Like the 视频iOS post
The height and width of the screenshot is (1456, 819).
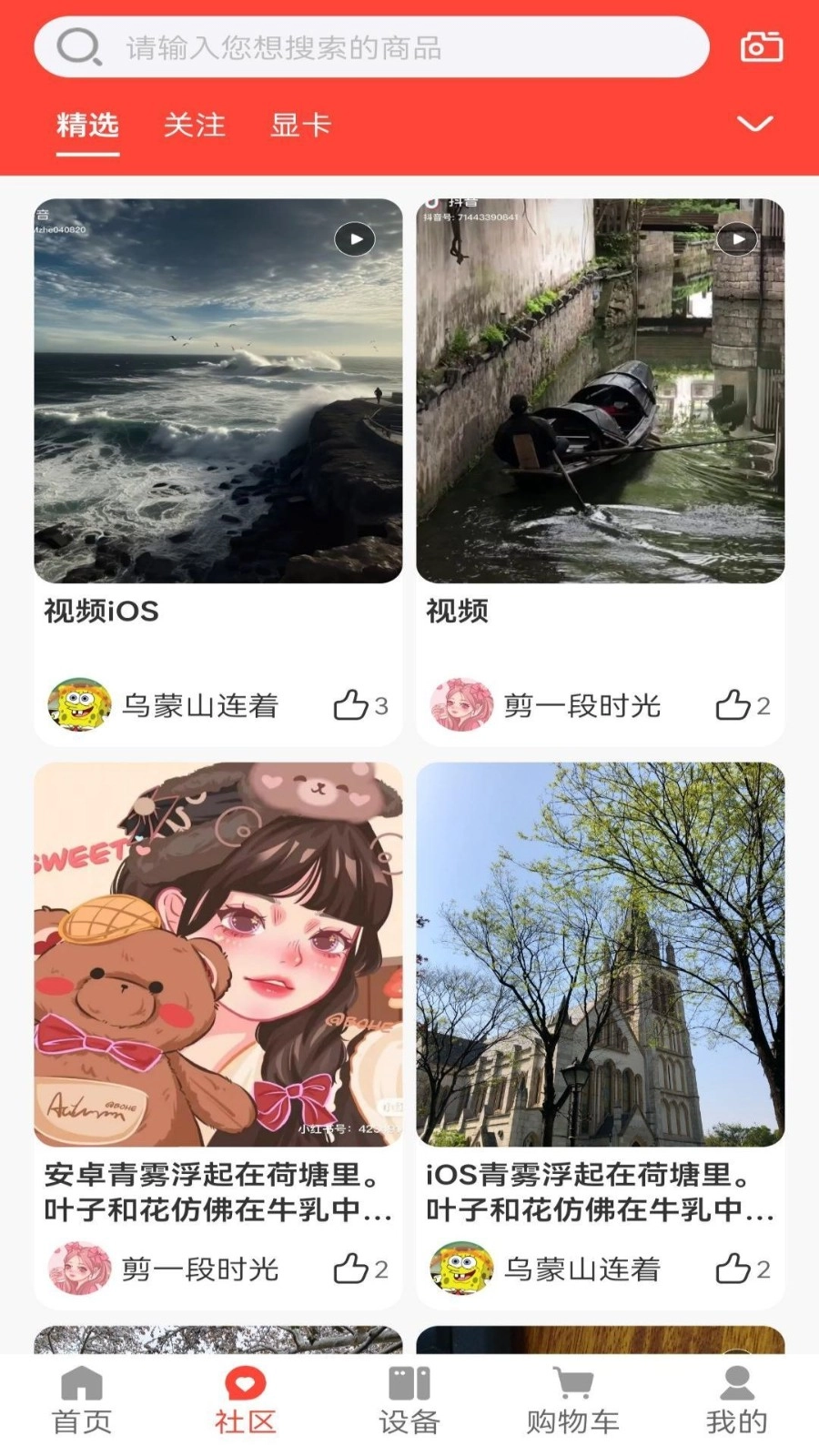pyautogui.click(x=351, y=705)
